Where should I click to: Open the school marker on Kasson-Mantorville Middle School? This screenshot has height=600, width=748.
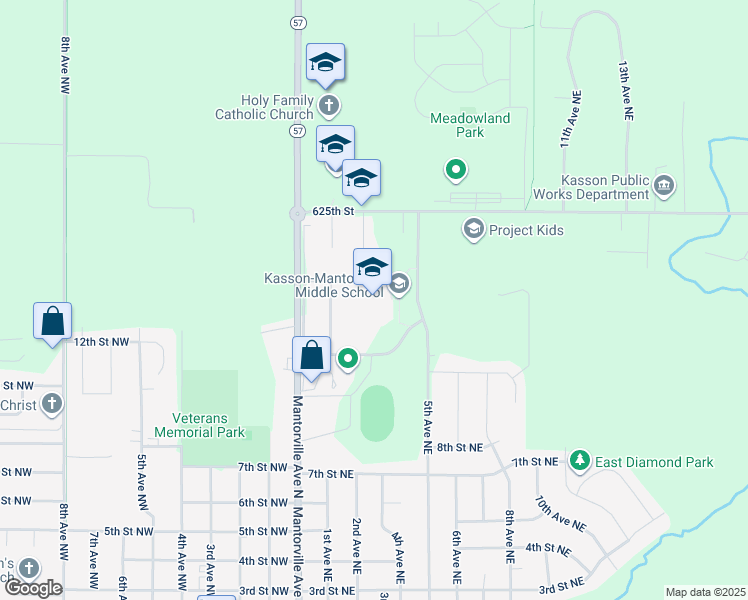(x=373, y=270)
